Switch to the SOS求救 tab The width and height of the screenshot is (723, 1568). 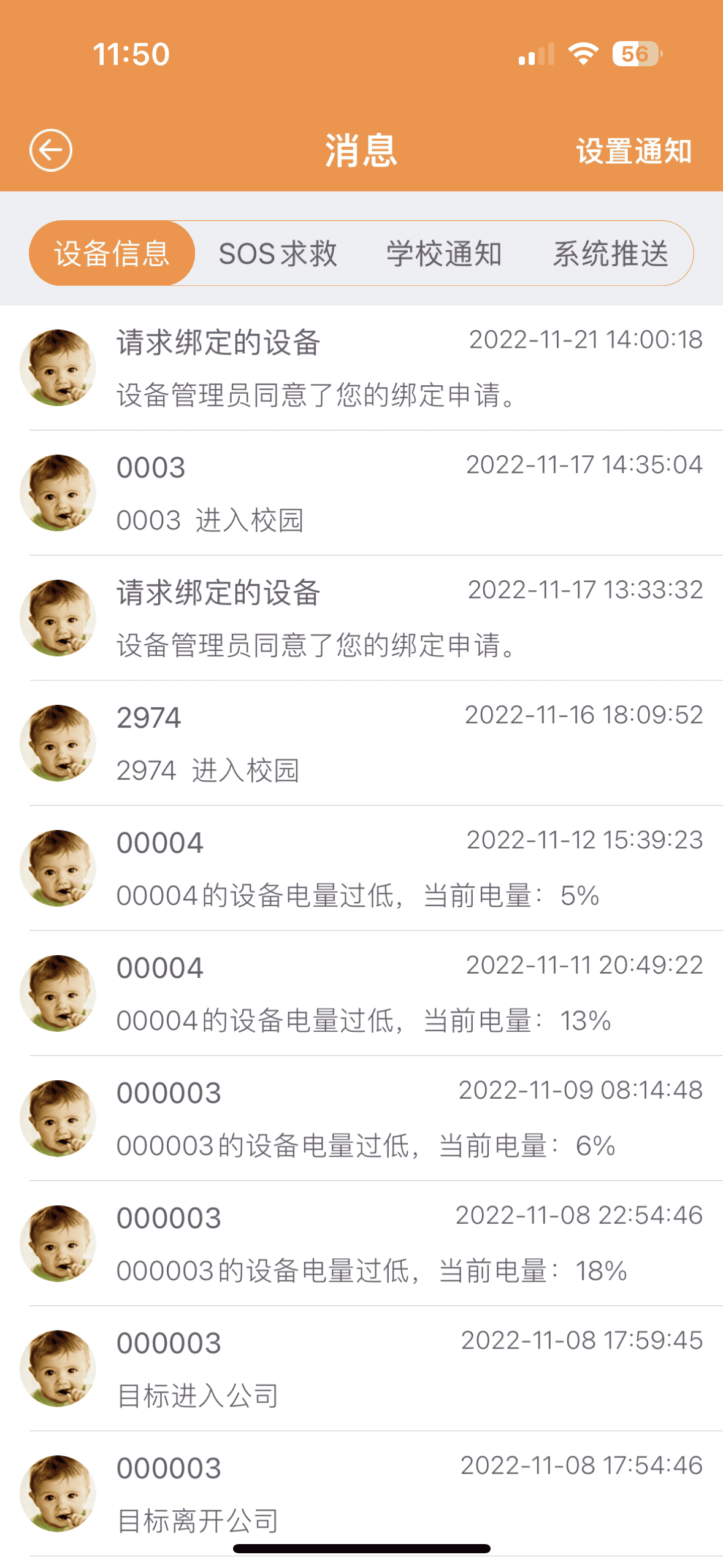click(278, 253)
